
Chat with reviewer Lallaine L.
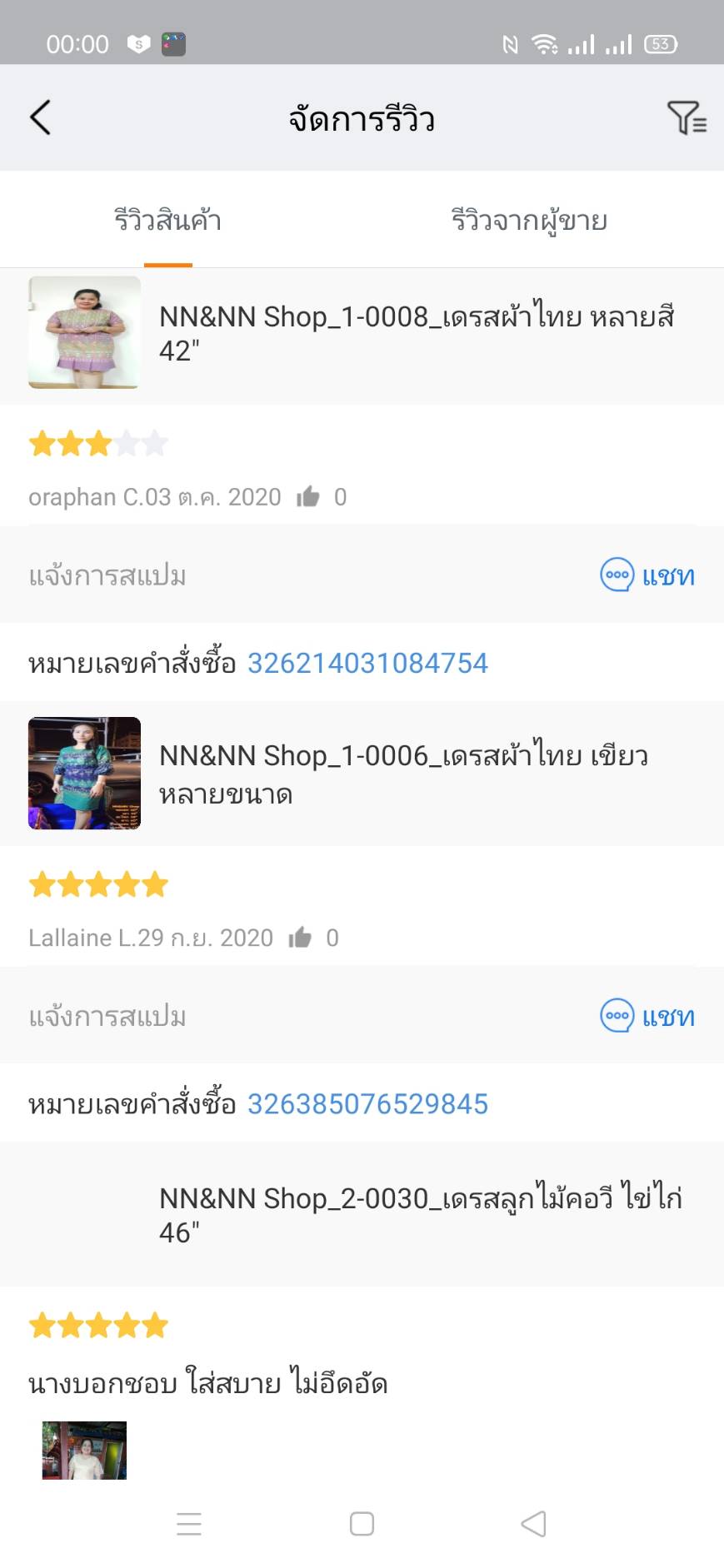pos(647,1016)
